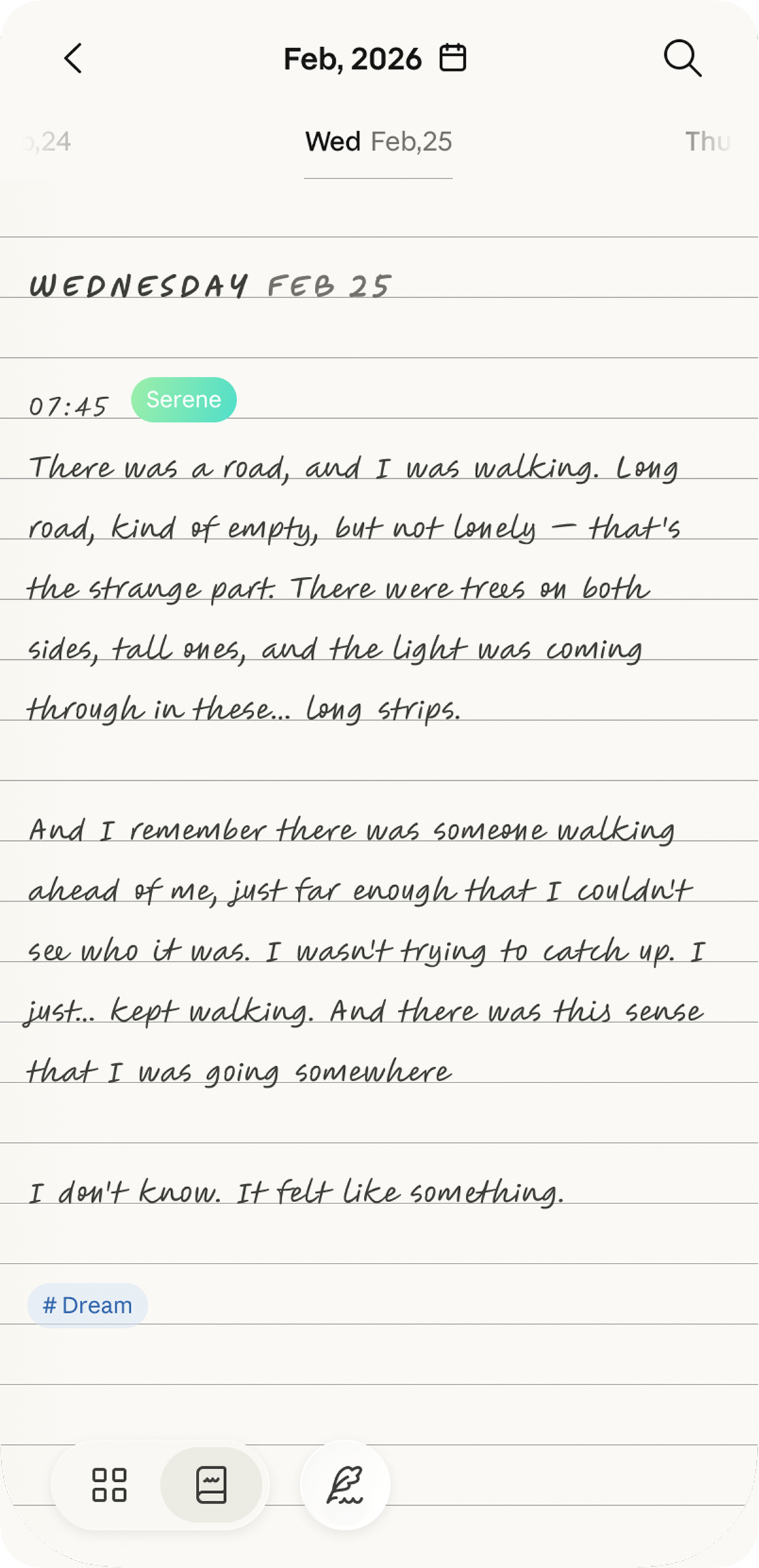Select the Wed Feb,25 tab
Screen dimensions: 759x1568
(379, 141)
